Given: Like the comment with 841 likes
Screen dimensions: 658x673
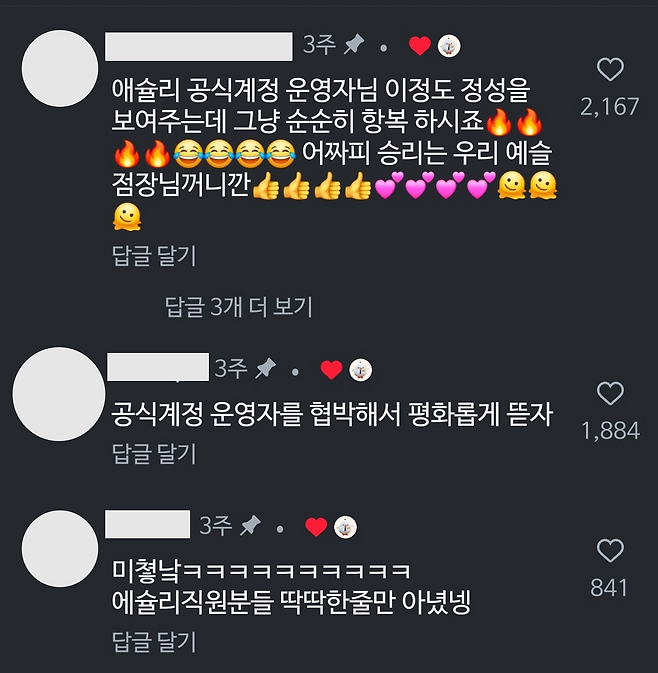Looking at the screenshot, I should [x=609, y=550].
